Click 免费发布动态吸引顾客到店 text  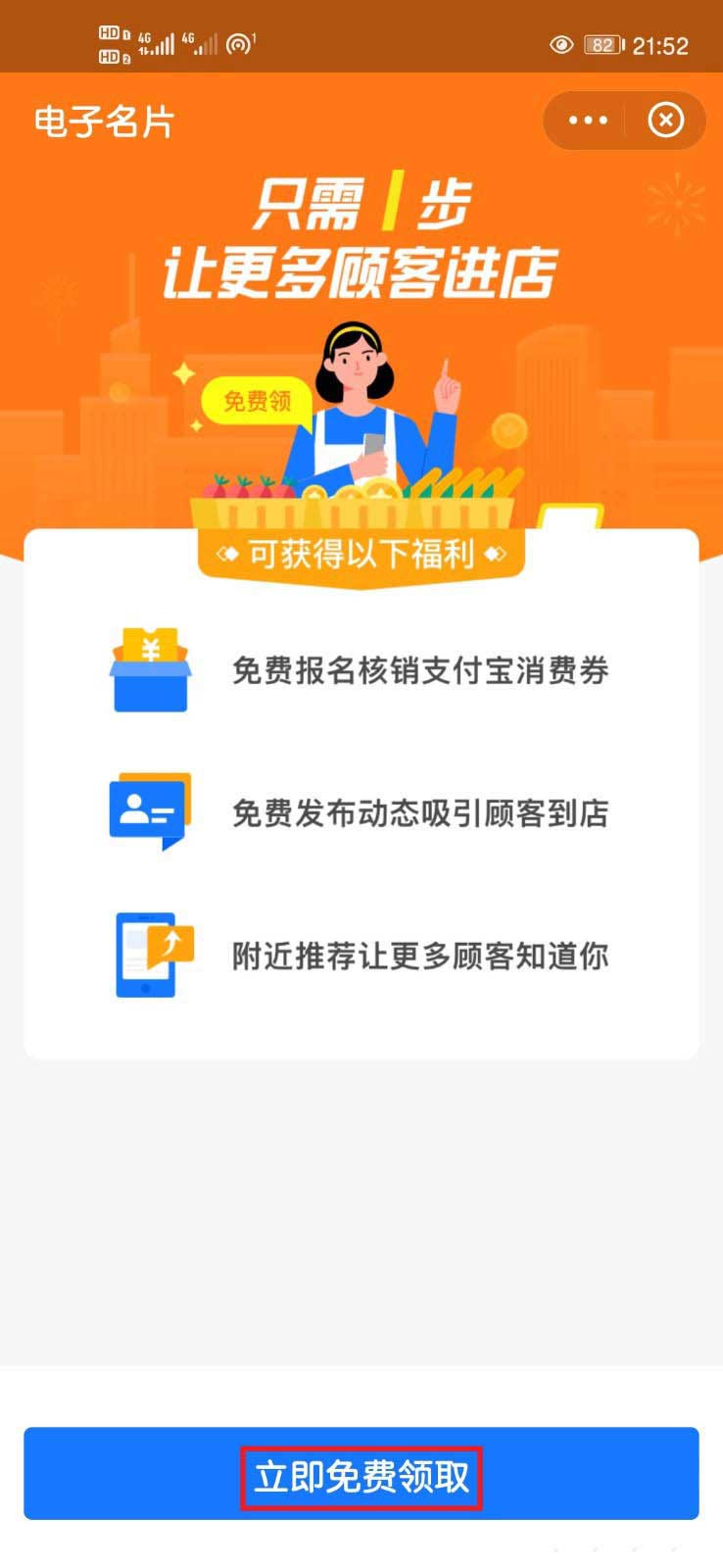[x=421, y=814]
